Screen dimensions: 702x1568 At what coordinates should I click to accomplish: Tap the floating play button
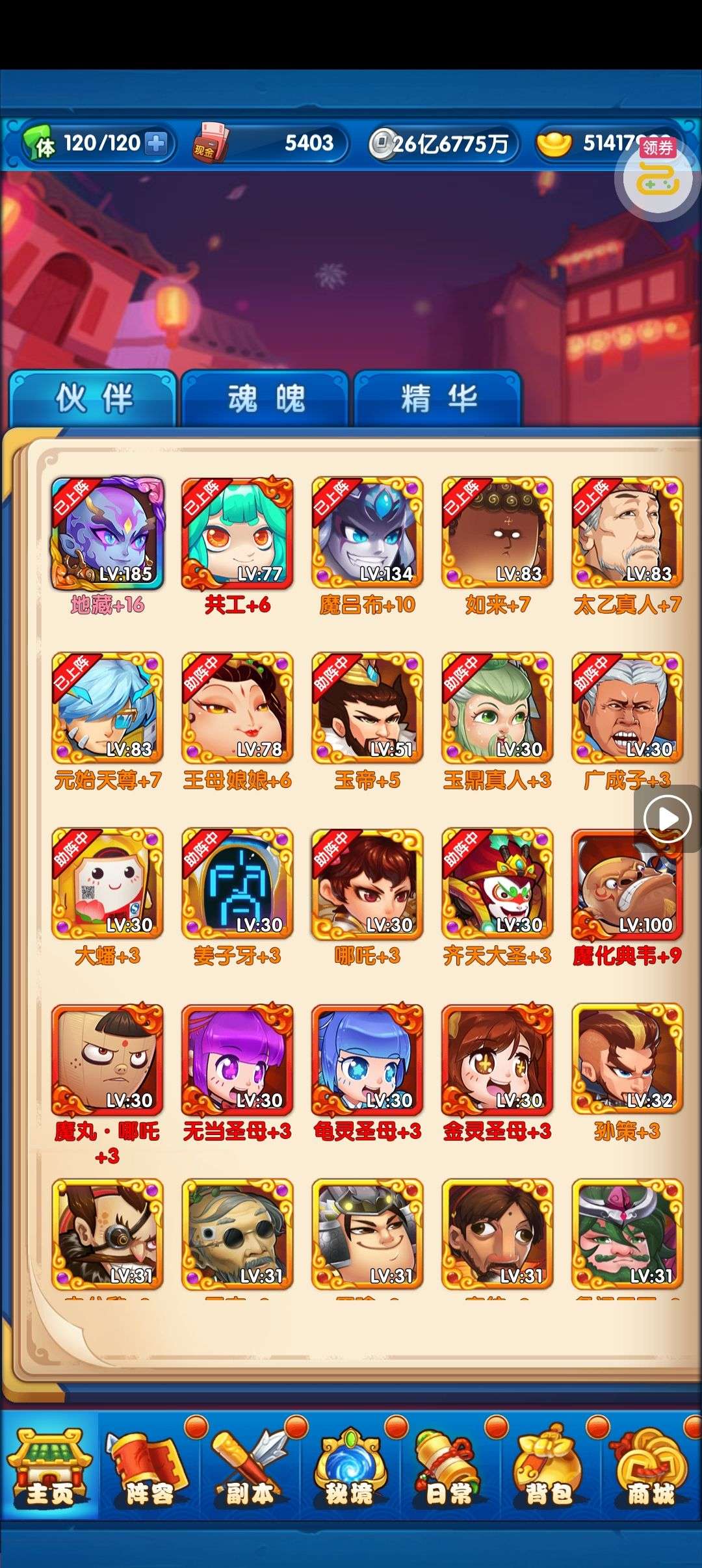click(667, 819)
